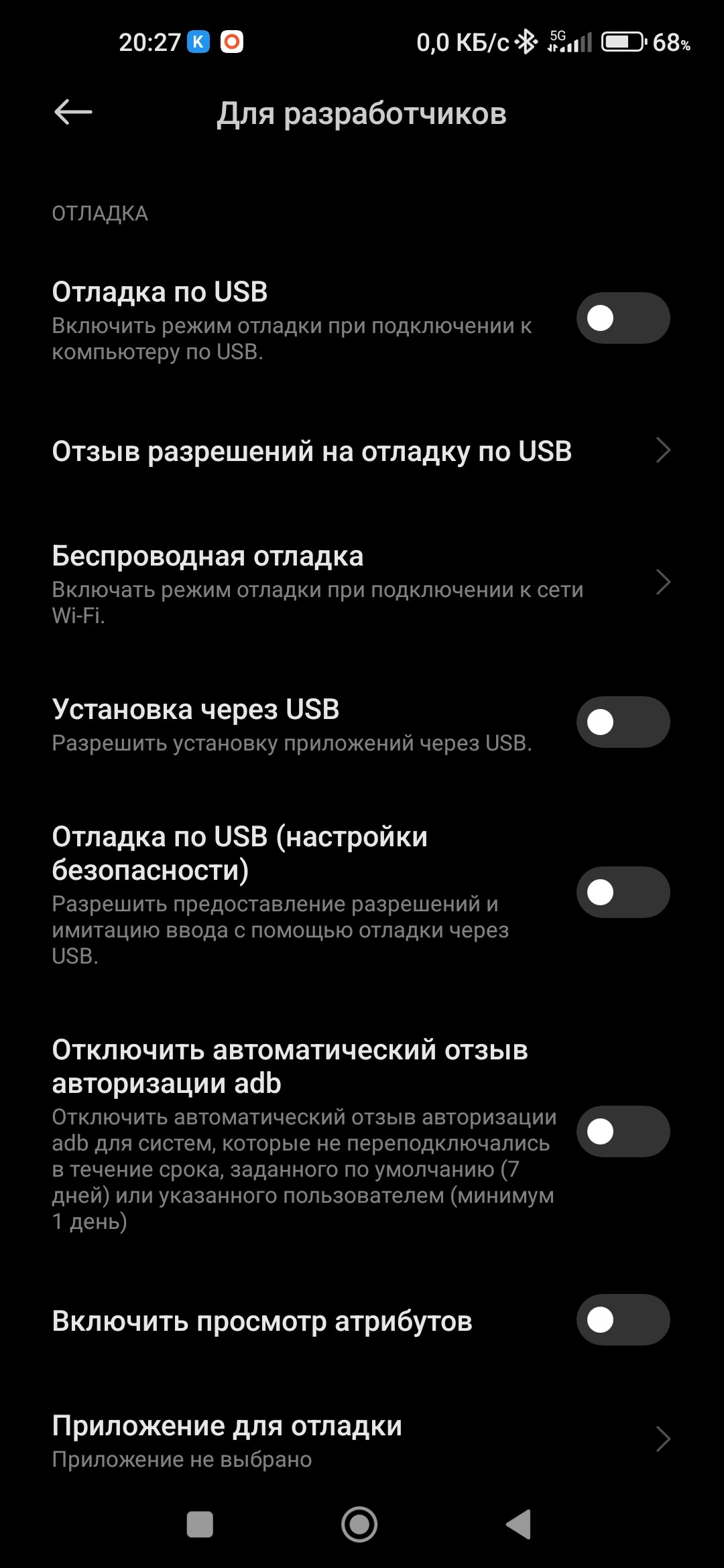
Task: Open Отзыв разрешений на отладку по USB
Action: point(362,451)
